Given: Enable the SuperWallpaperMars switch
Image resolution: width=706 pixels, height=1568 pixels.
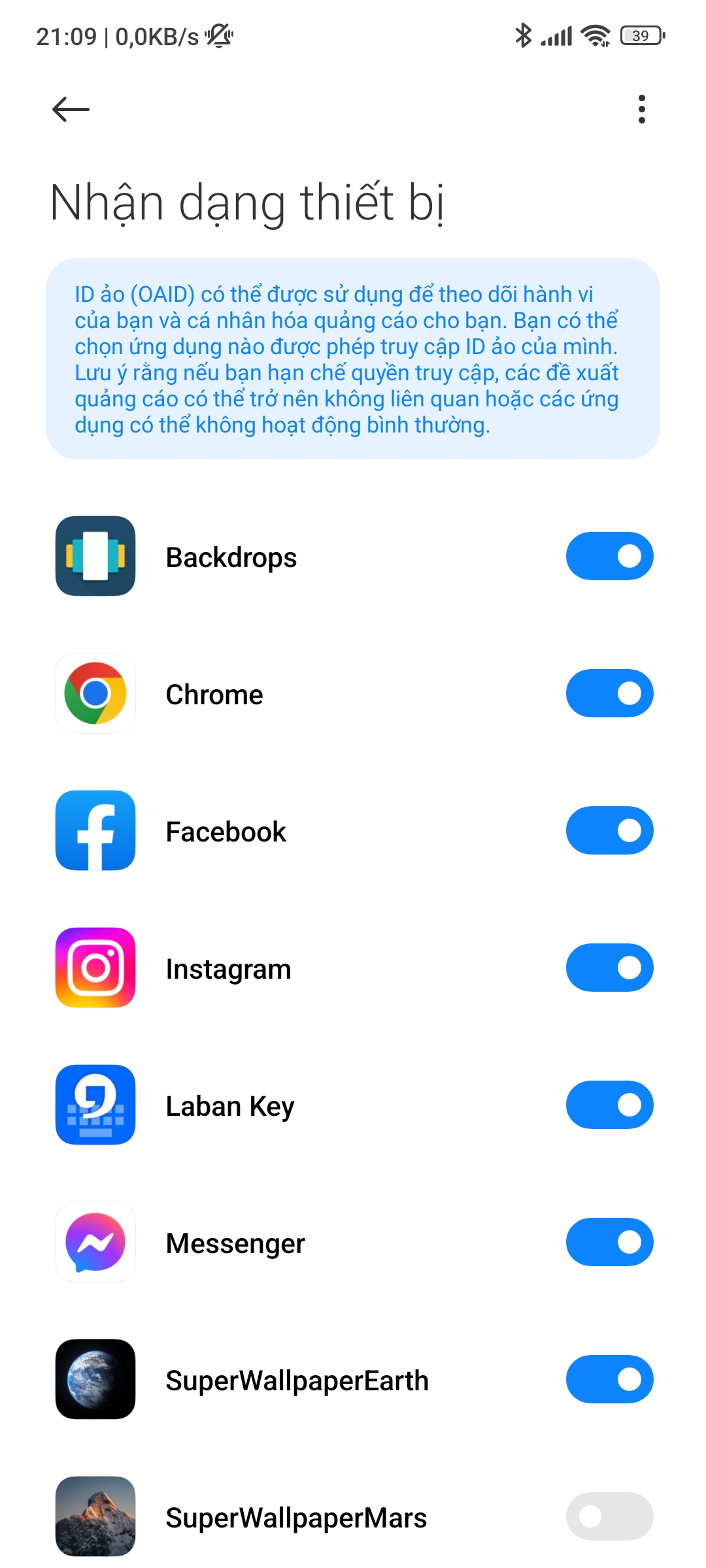Looking at the screenshot, I should tap(609, 1516).
